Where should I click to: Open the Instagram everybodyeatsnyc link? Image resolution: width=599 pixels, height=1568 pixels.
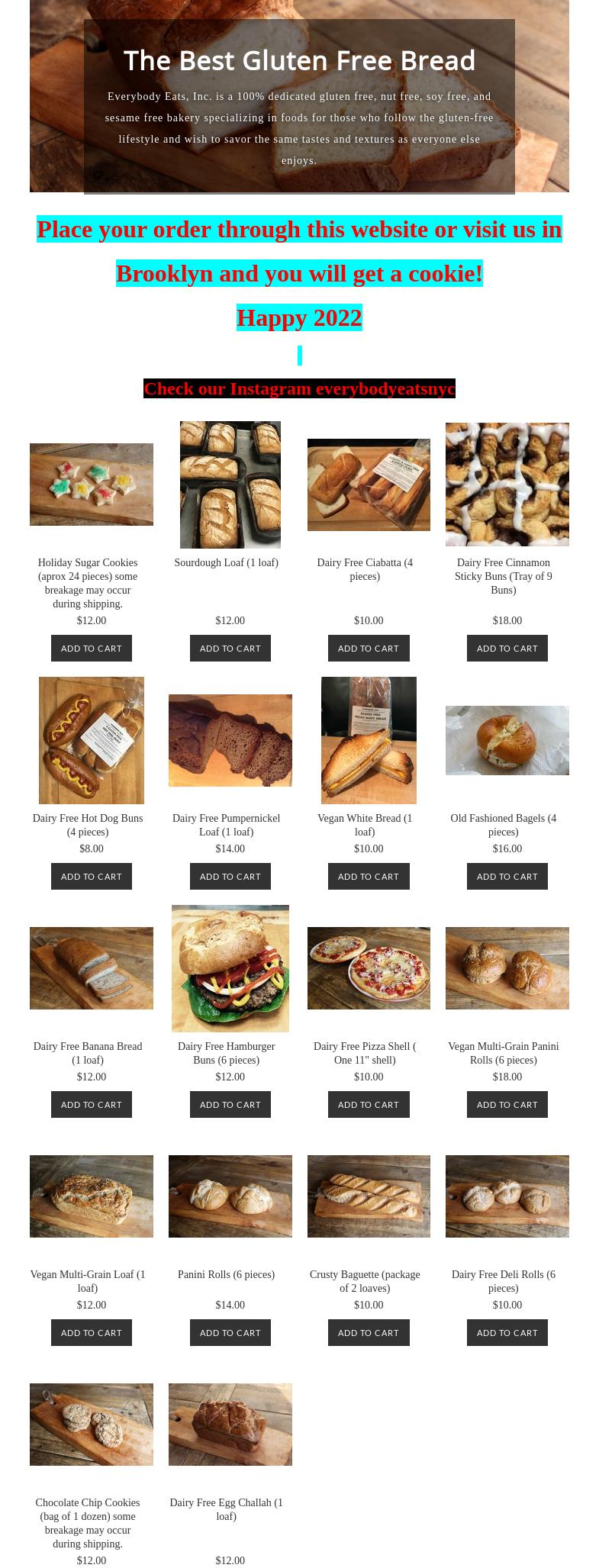299,389
